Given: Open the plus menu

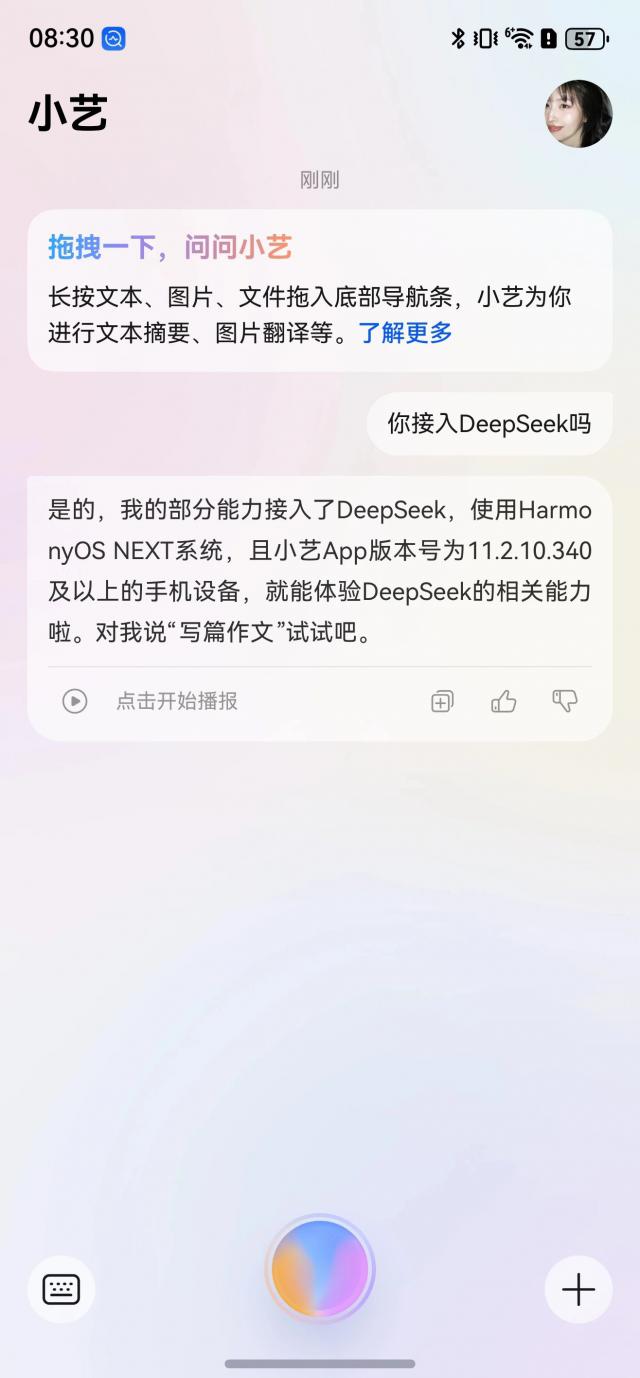Looking at the screenshot, I should coord(578,1289).
